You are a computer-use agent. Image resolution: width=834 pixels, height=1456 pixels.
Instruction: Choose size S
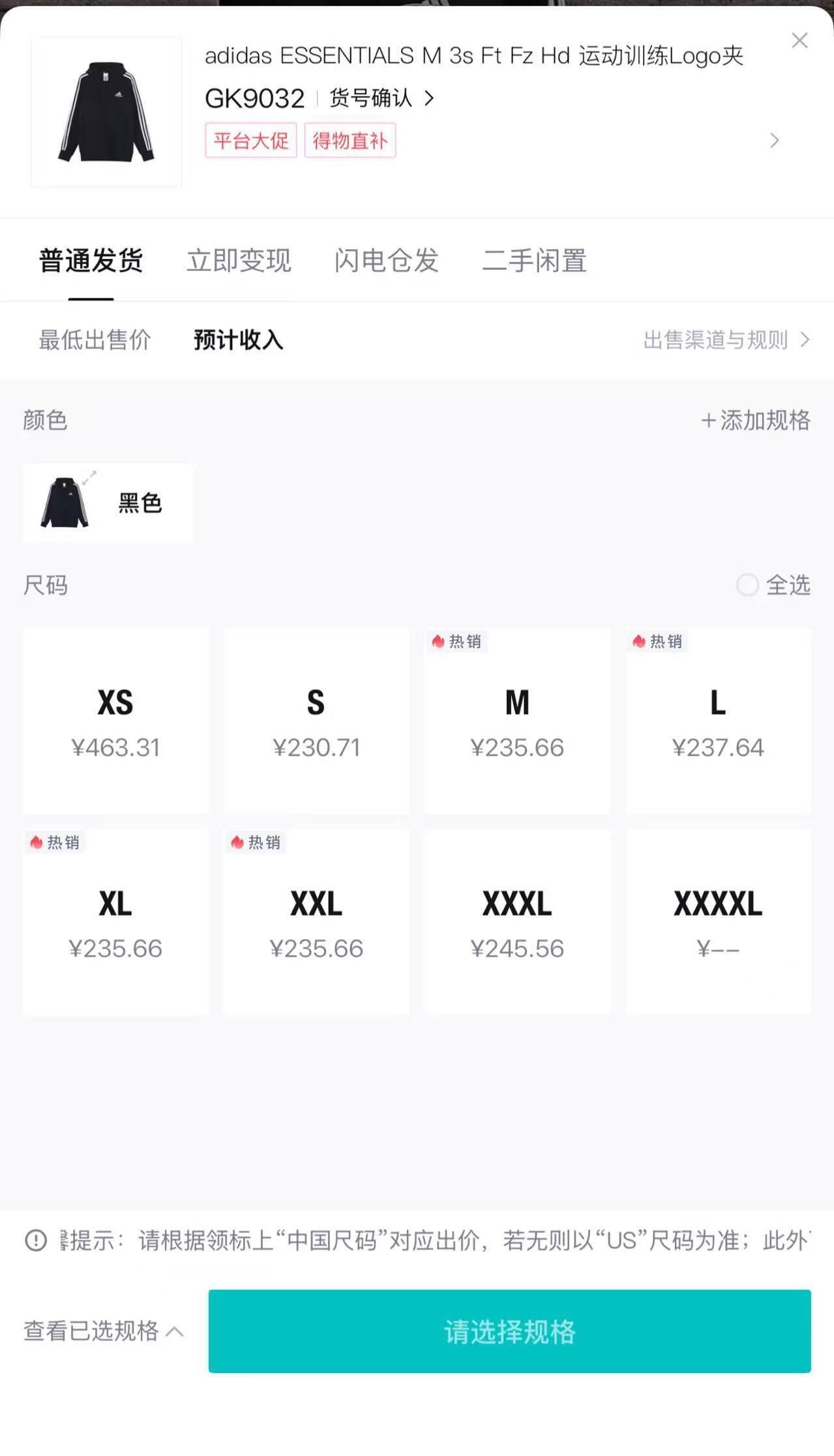tap(316, 721)
